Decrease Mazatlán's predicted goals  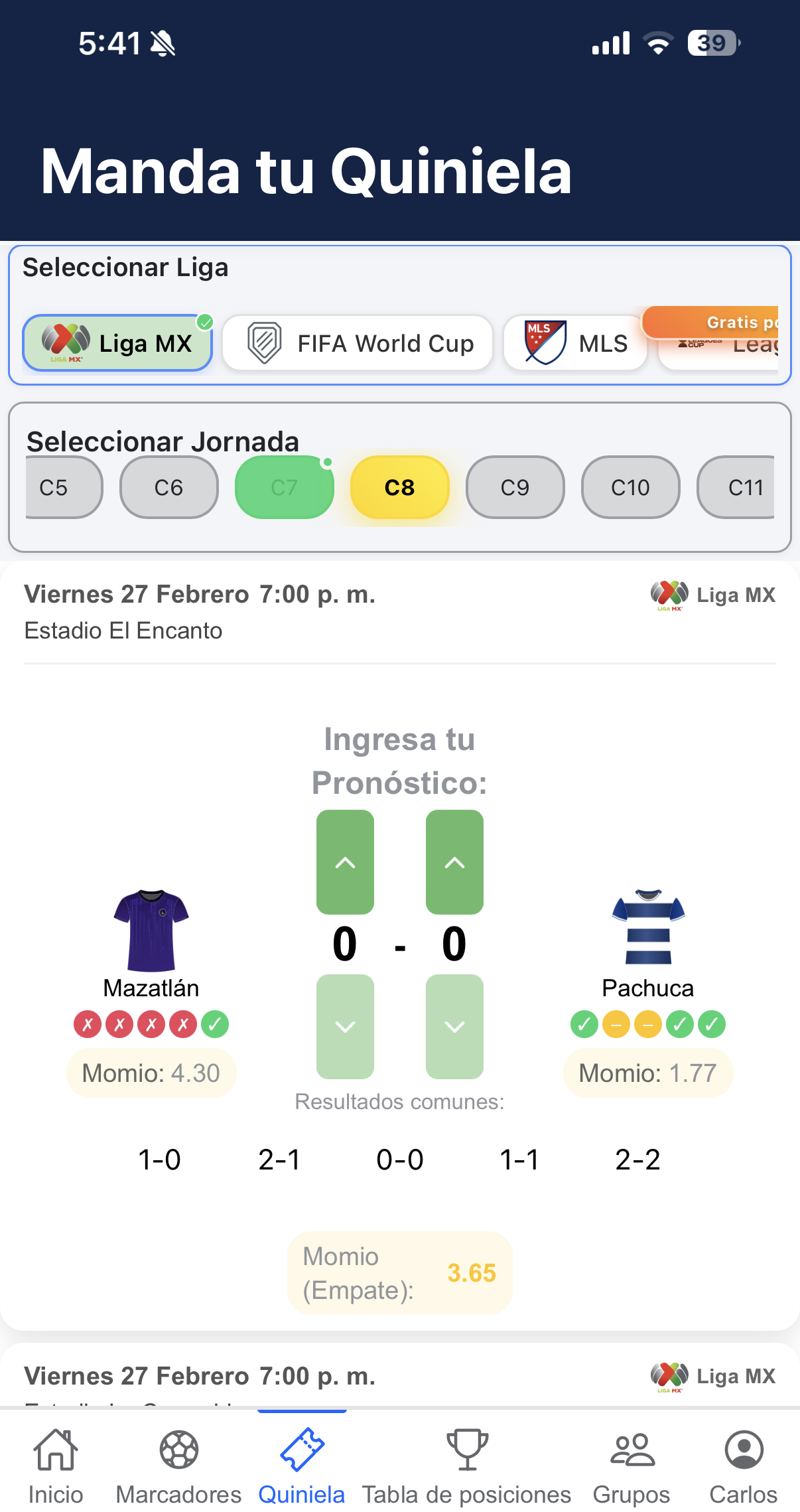345,1026
